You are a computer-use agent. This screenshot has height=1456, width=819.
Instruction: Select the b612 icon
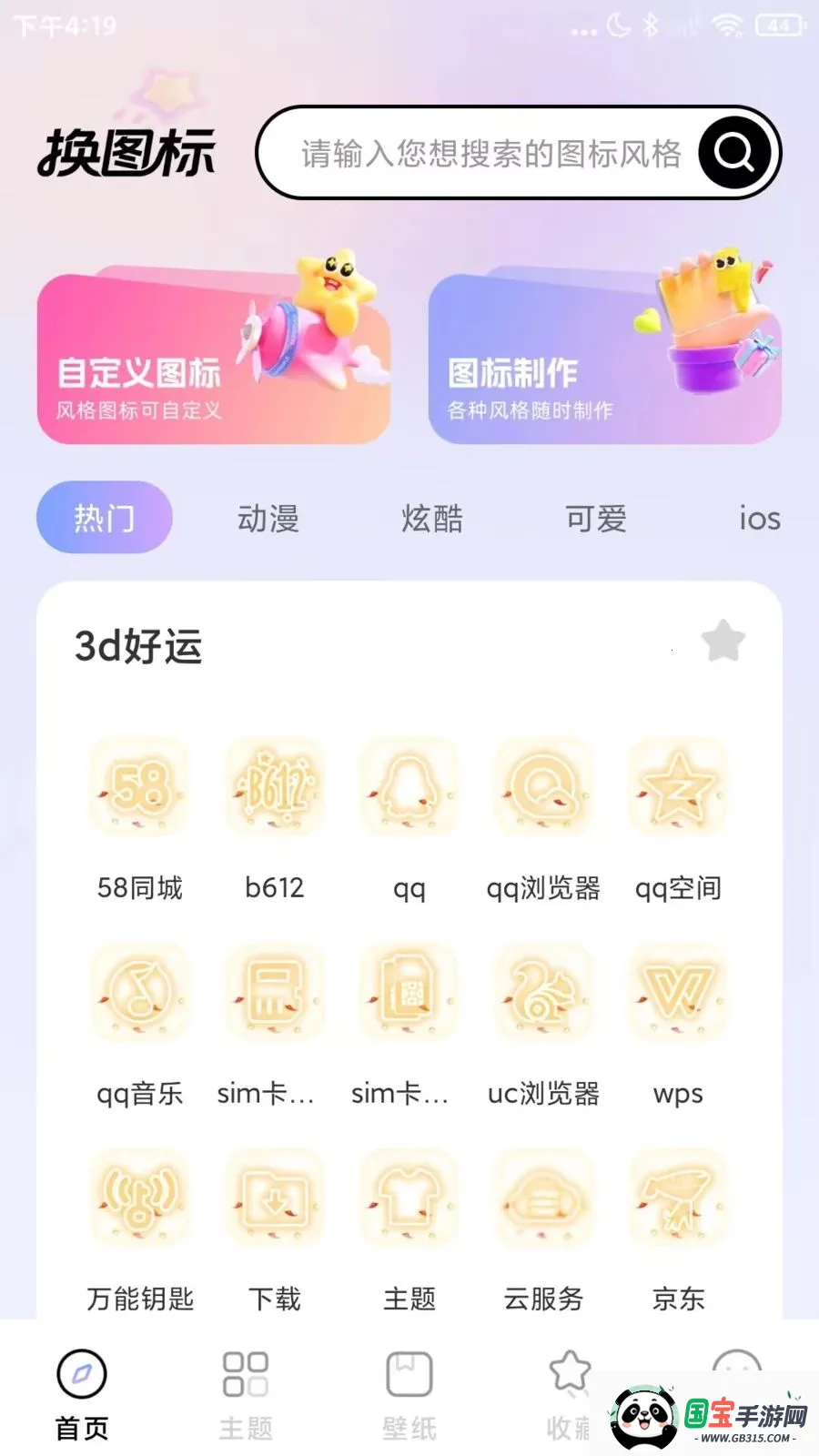click(274, 786)
